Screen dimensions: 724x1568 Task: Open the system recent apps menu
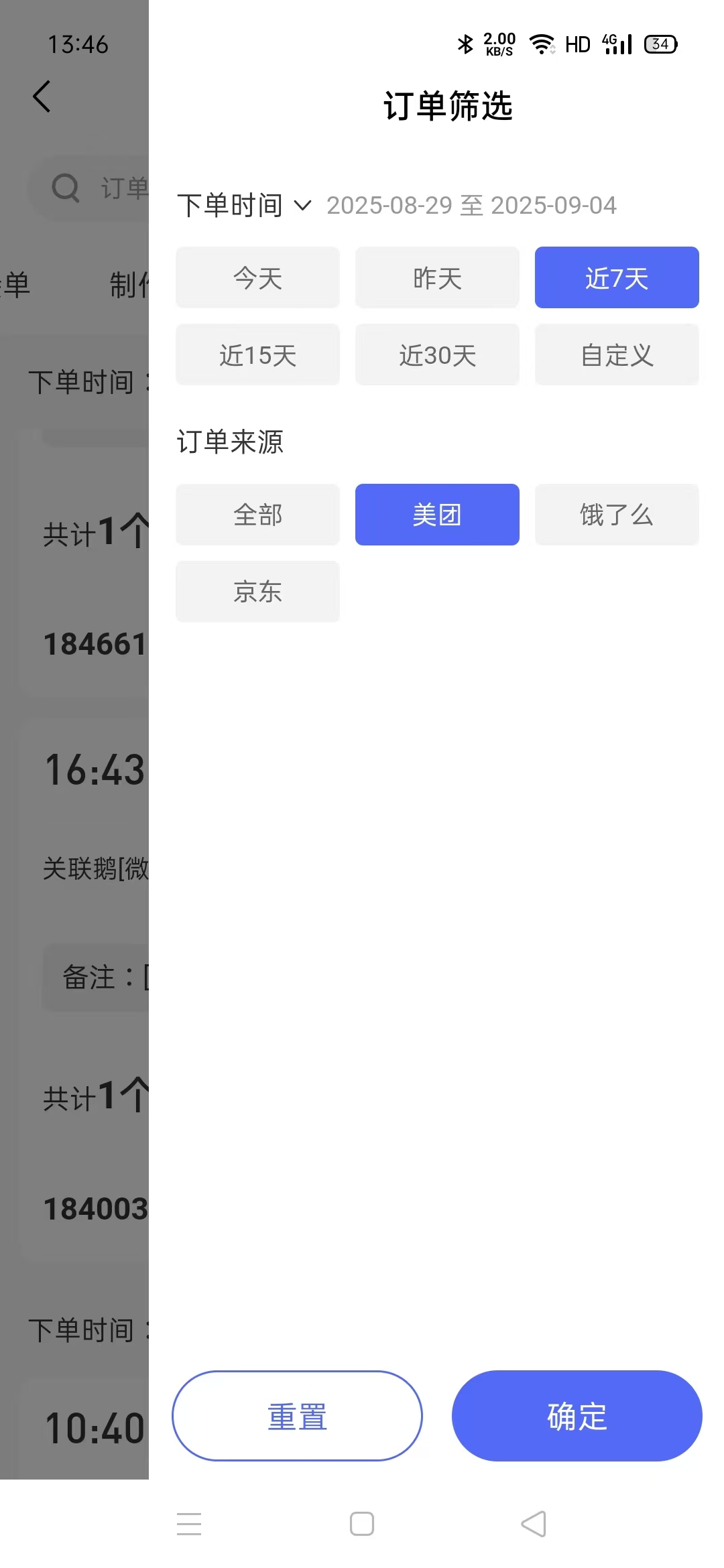pos(189,1524)
